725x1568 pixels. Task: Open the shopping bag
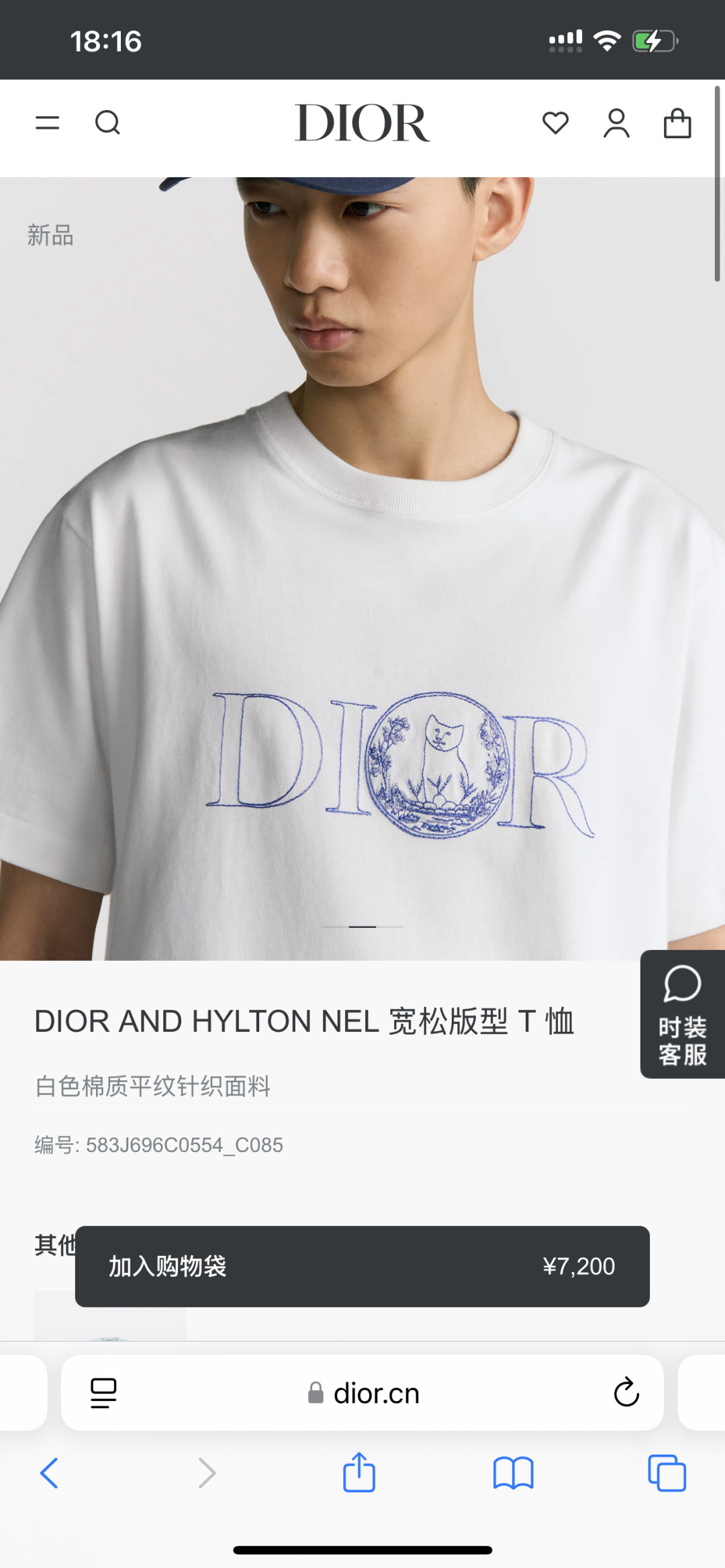coord(677,123)
